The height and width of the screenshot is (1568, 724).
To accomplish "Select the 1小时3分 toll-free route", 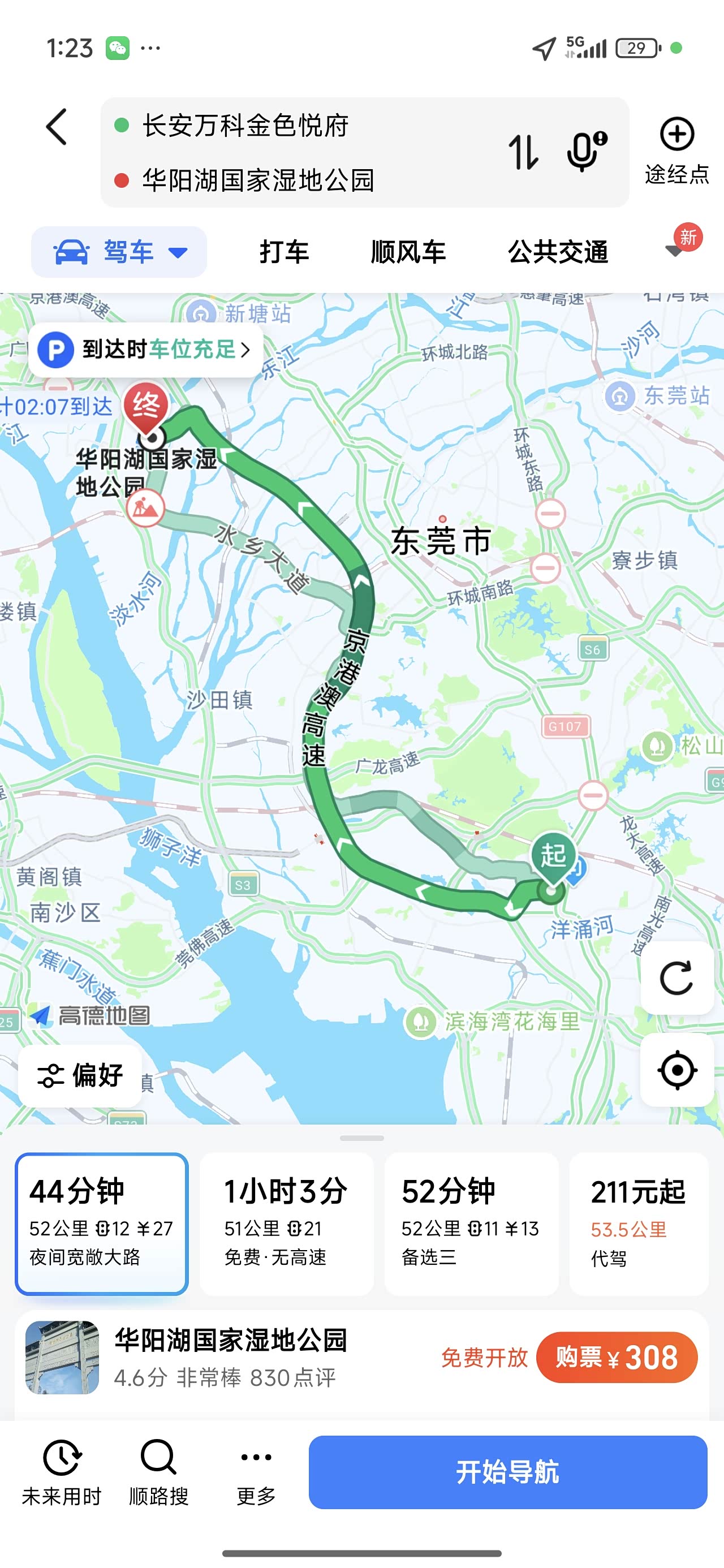I will tap(286, 1224).
